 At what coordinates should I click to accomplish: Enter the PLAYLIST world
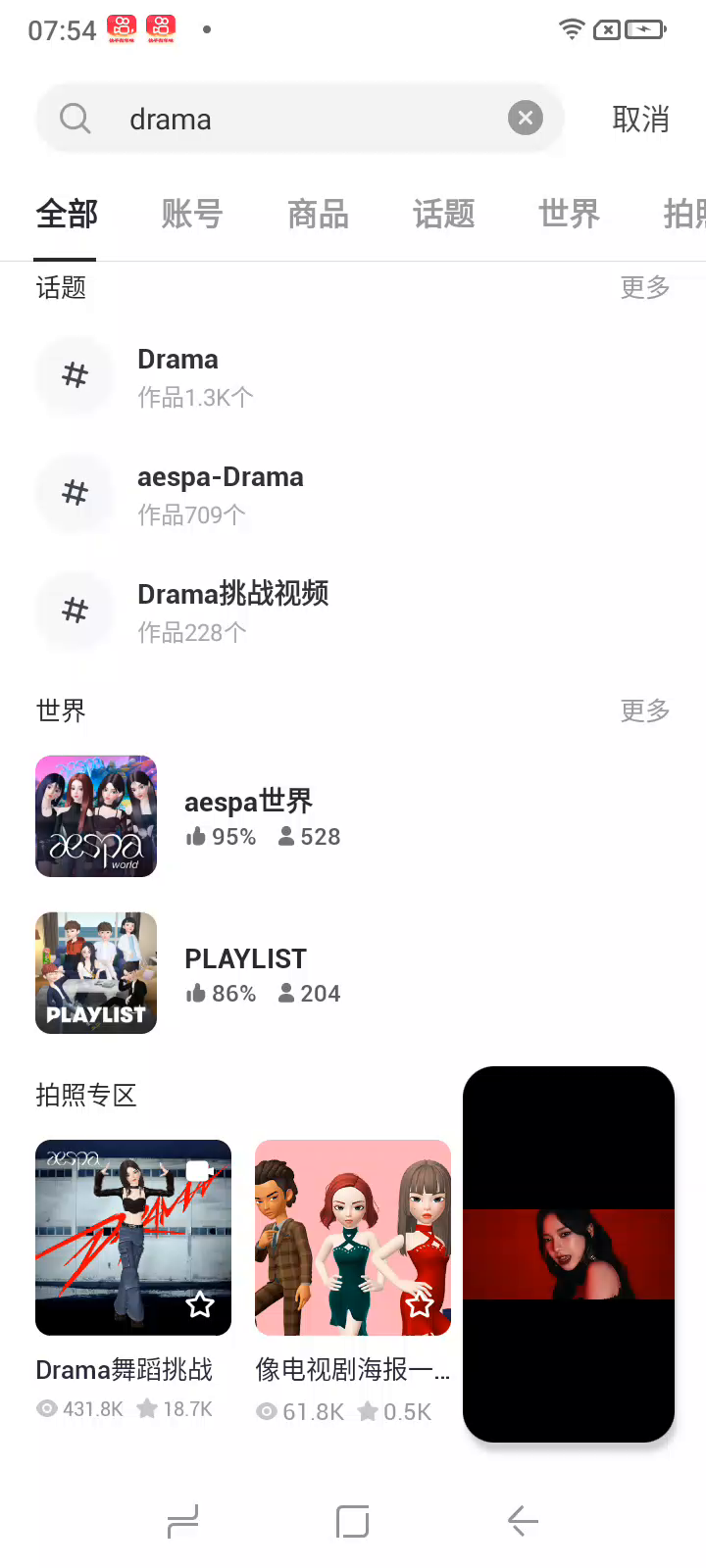245,973
